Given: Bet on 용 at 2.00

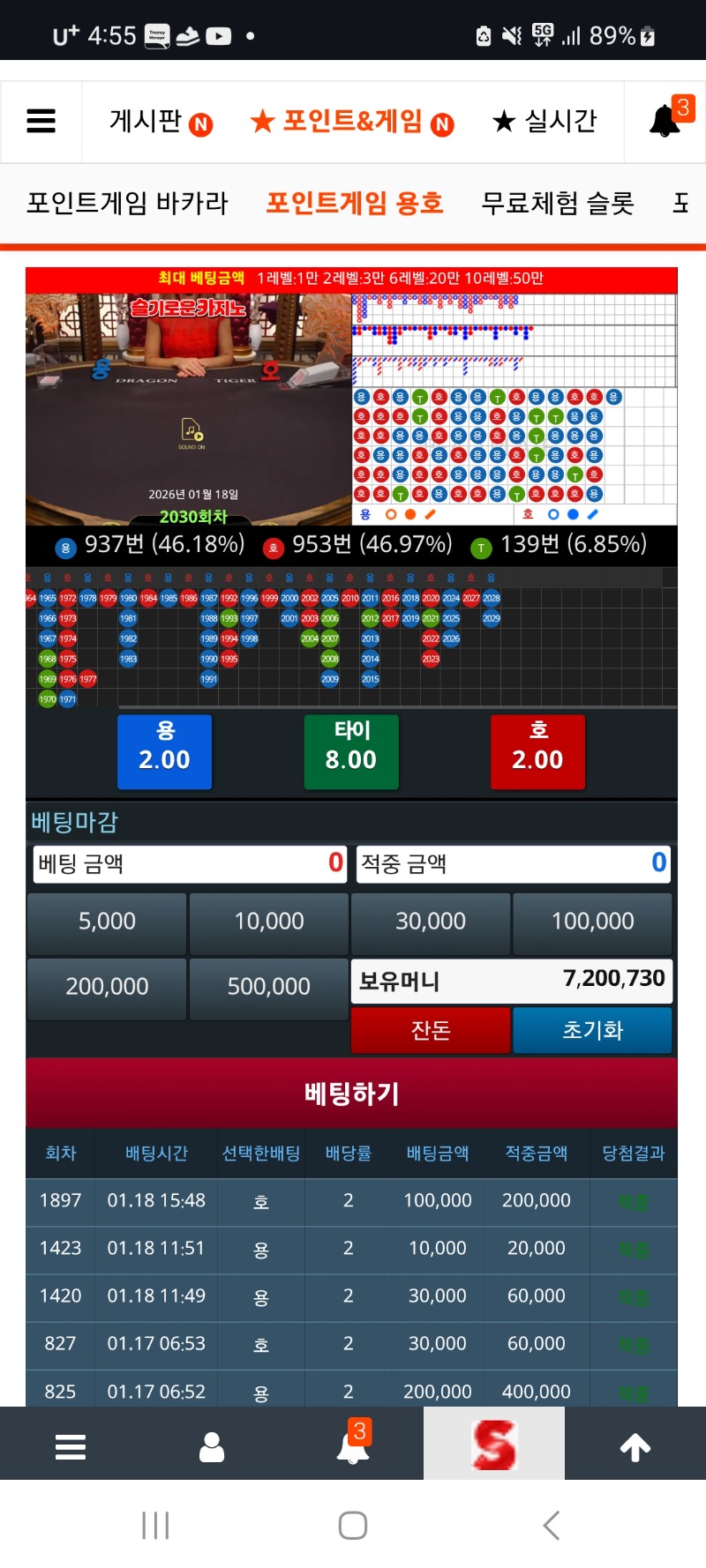Looking at the screenshot, I should coord(165,751).
